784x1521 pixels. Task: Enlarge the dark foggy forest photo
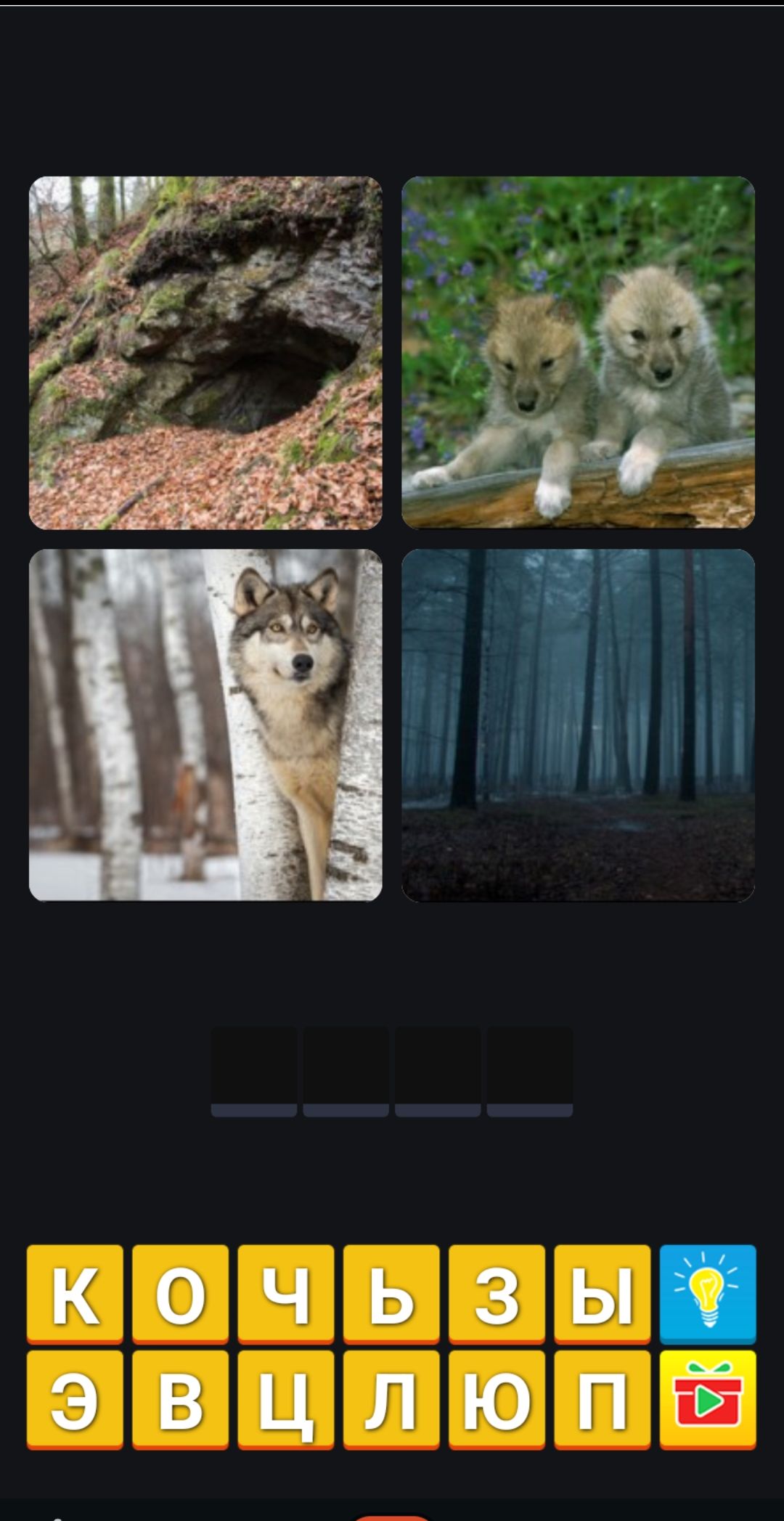578,725
